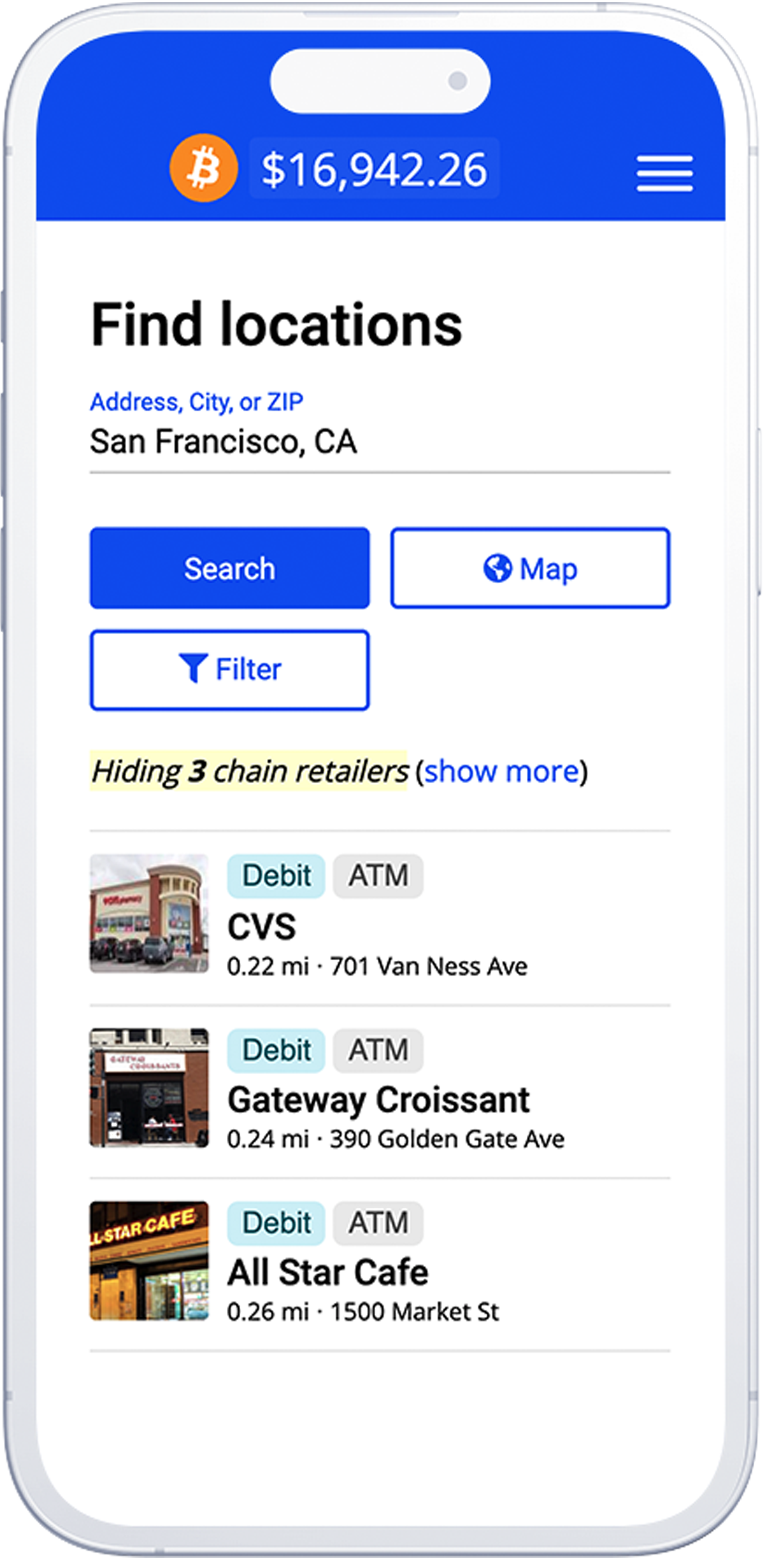Tap the Search button
767x1568 pixels.
click(229, 568)
